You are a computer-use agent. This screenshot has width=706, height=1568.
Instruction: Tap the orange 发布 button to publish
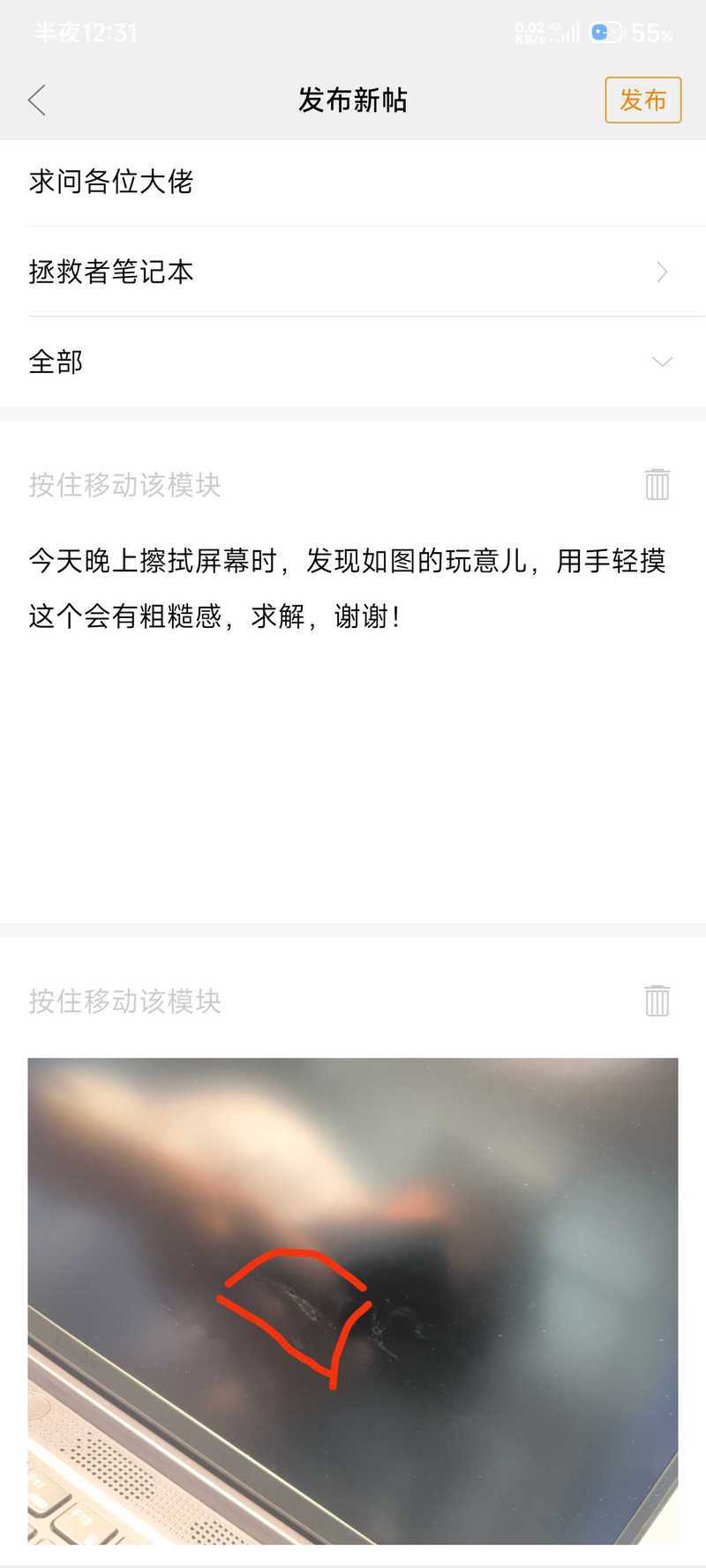(x=642, y=100)
